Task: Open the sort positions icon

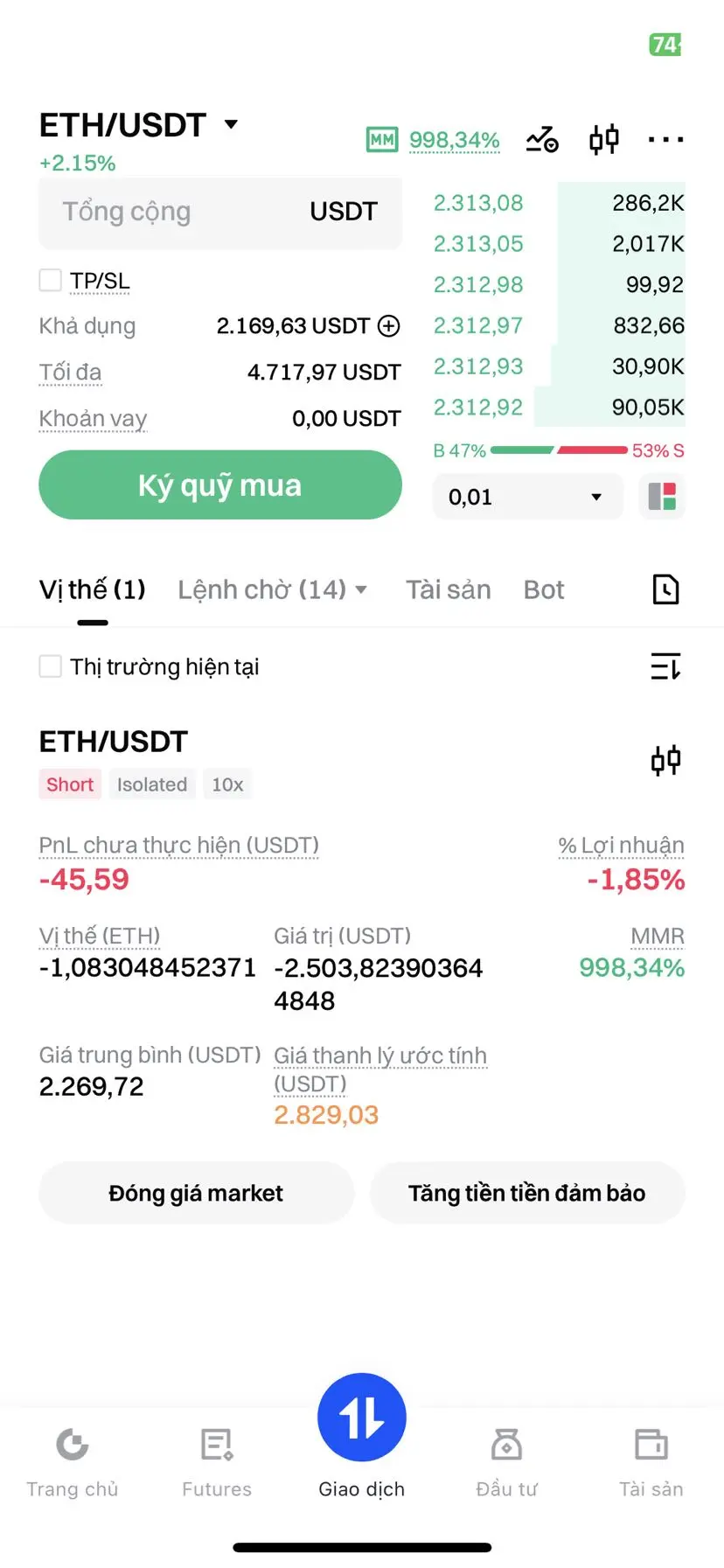Action: tap(665, 666)
